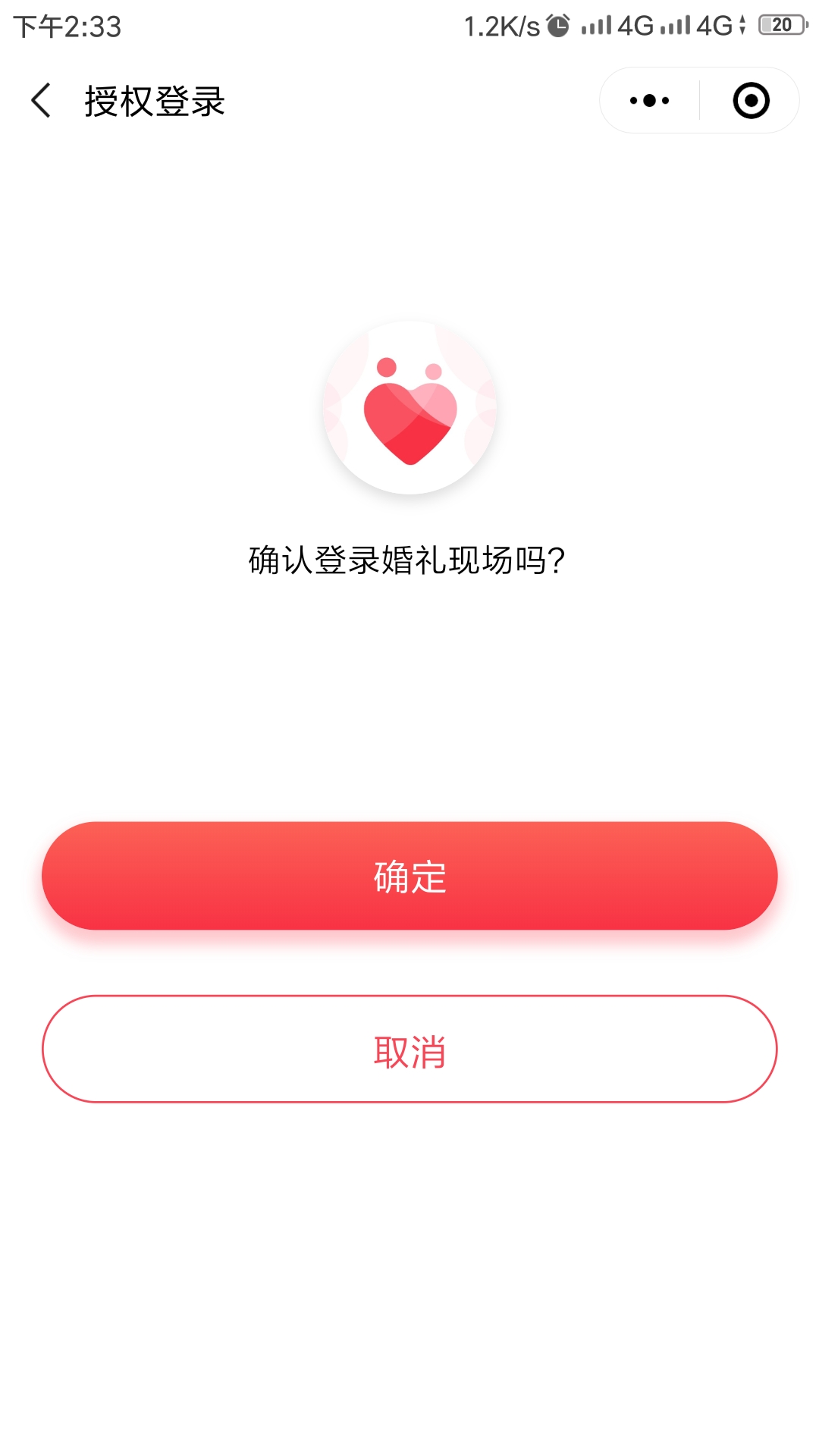This screenshot has height=1456, width=819.
Task: Open the mini program three-dot menu
Action: tap(650, 101)
